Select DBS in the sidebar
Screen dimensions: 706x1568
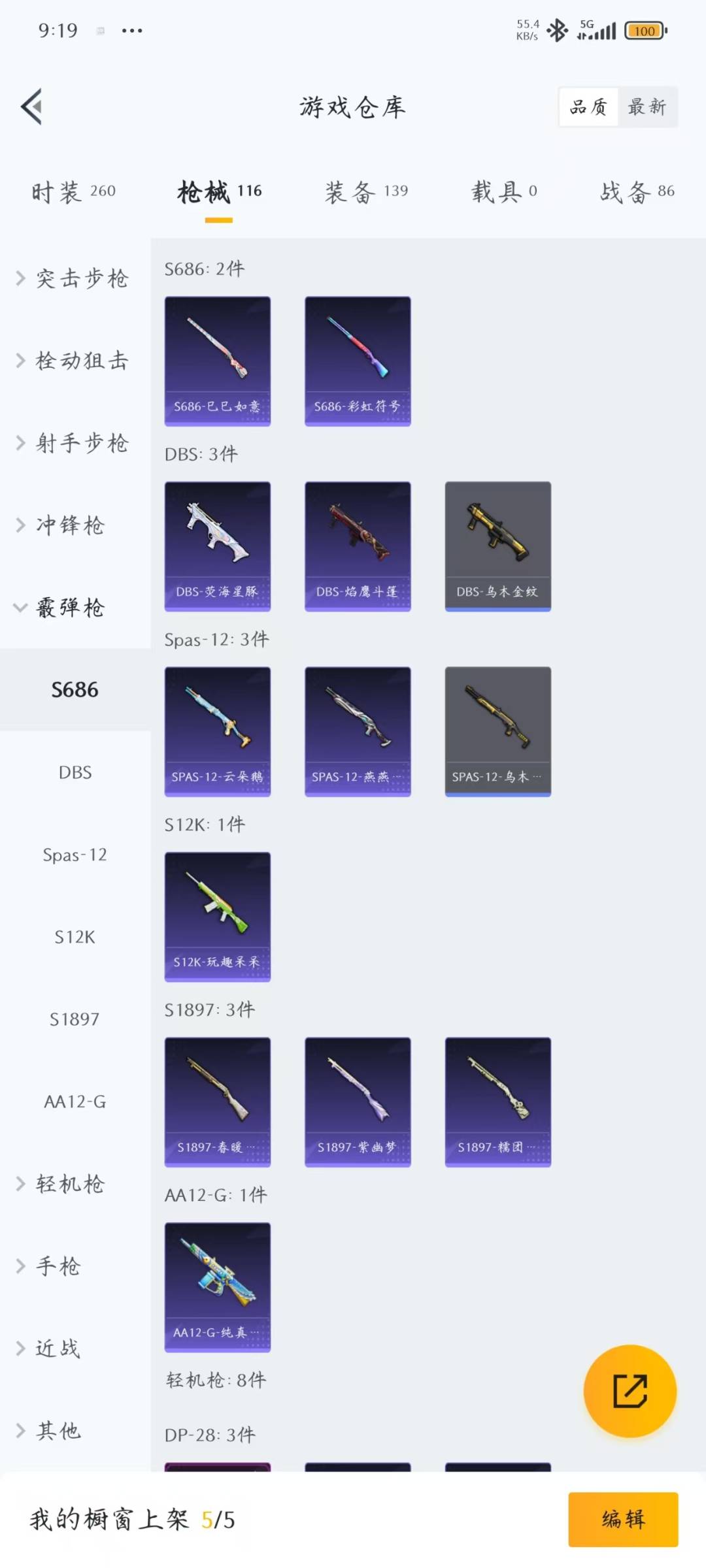tap(74, 772)
